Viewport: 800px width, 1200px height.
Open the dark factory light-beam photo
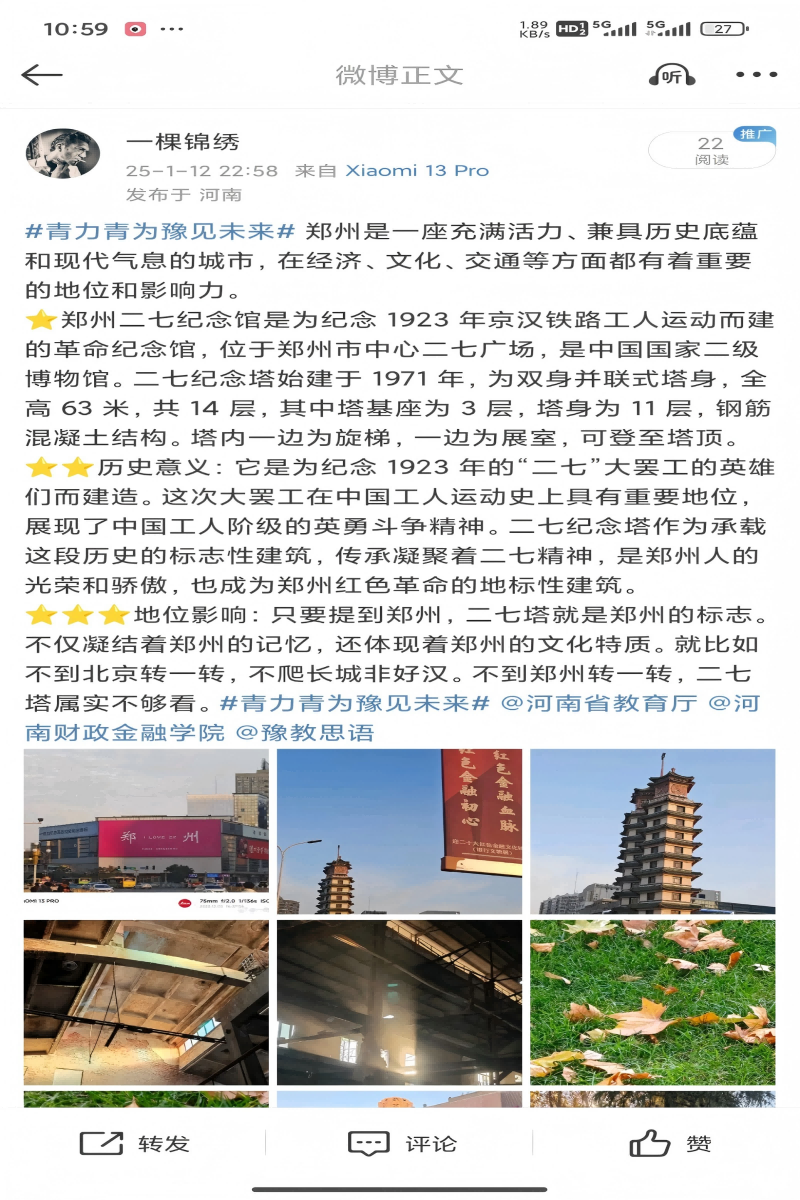(x=399, y=1002)
